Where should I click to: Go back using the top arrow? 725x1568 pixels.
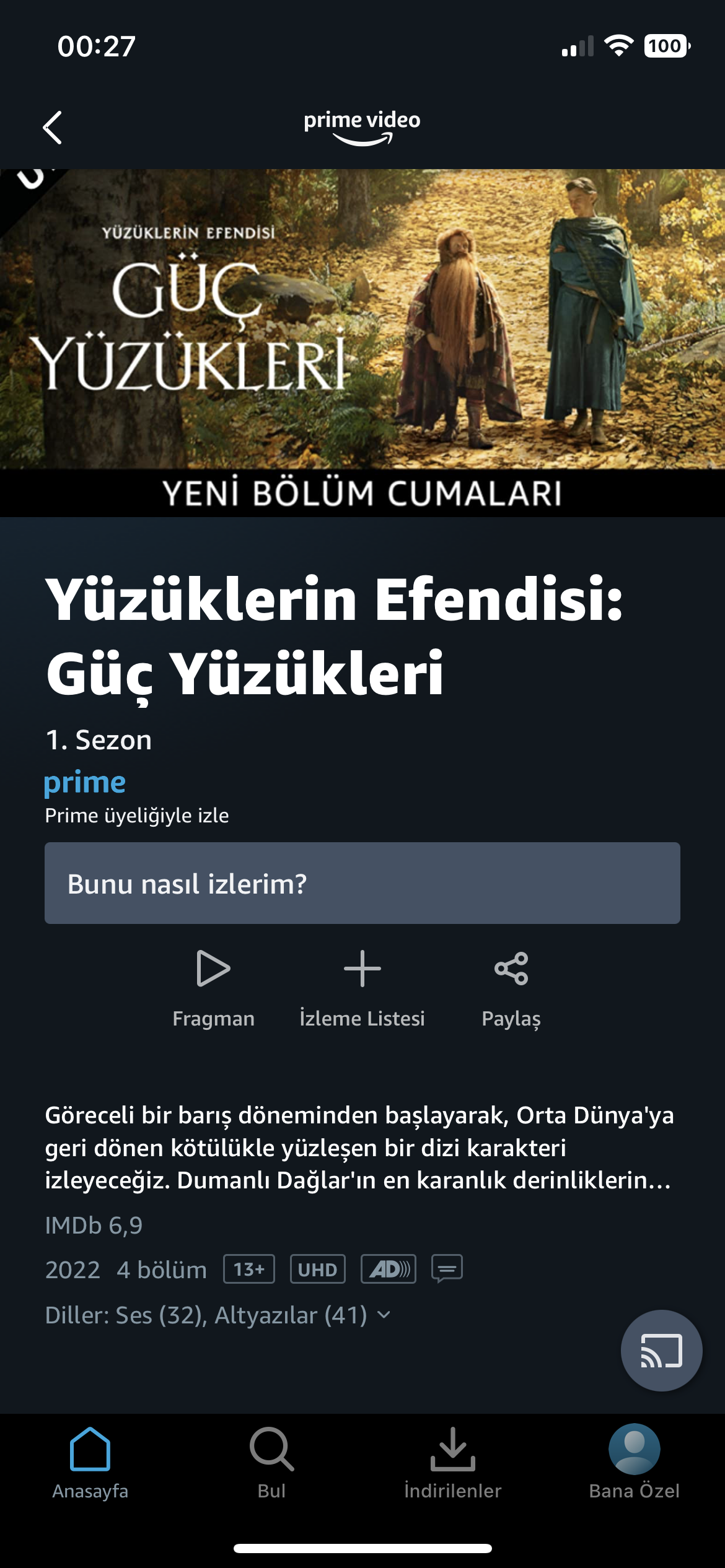click(53, 128)
